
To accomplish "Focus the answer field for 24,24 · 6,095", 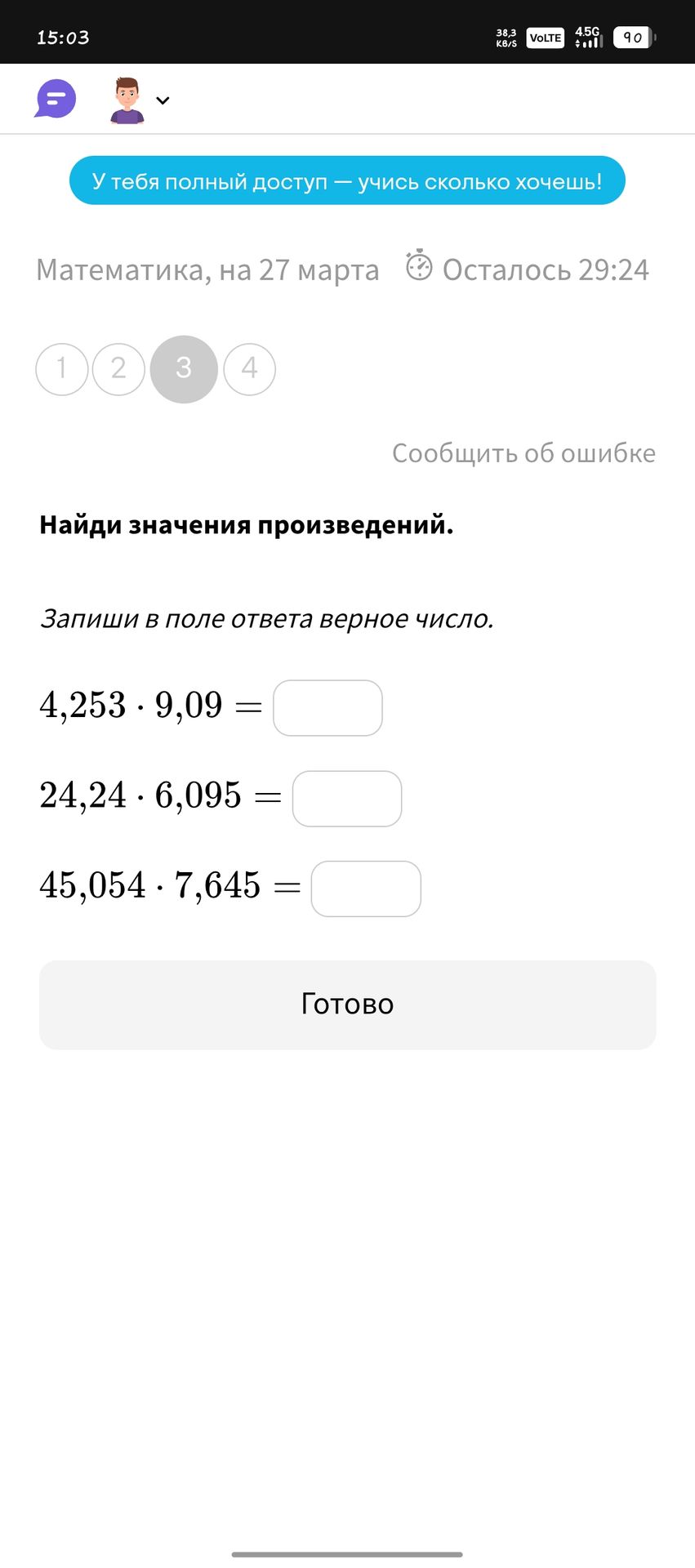I will click(x=347, y=799).
